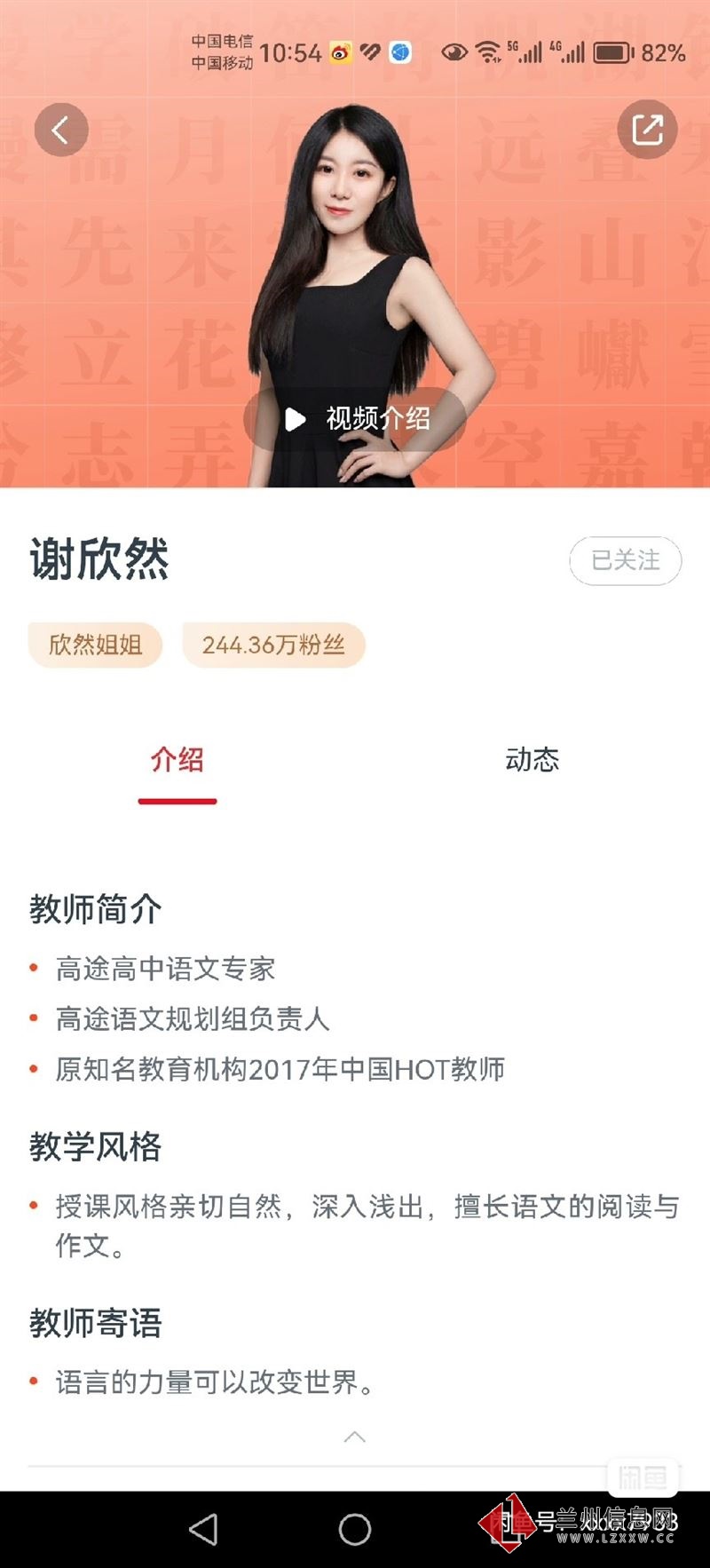Switch to the 动态 tab
Screen dimensions: 710x1568
[x=532, y=760]
